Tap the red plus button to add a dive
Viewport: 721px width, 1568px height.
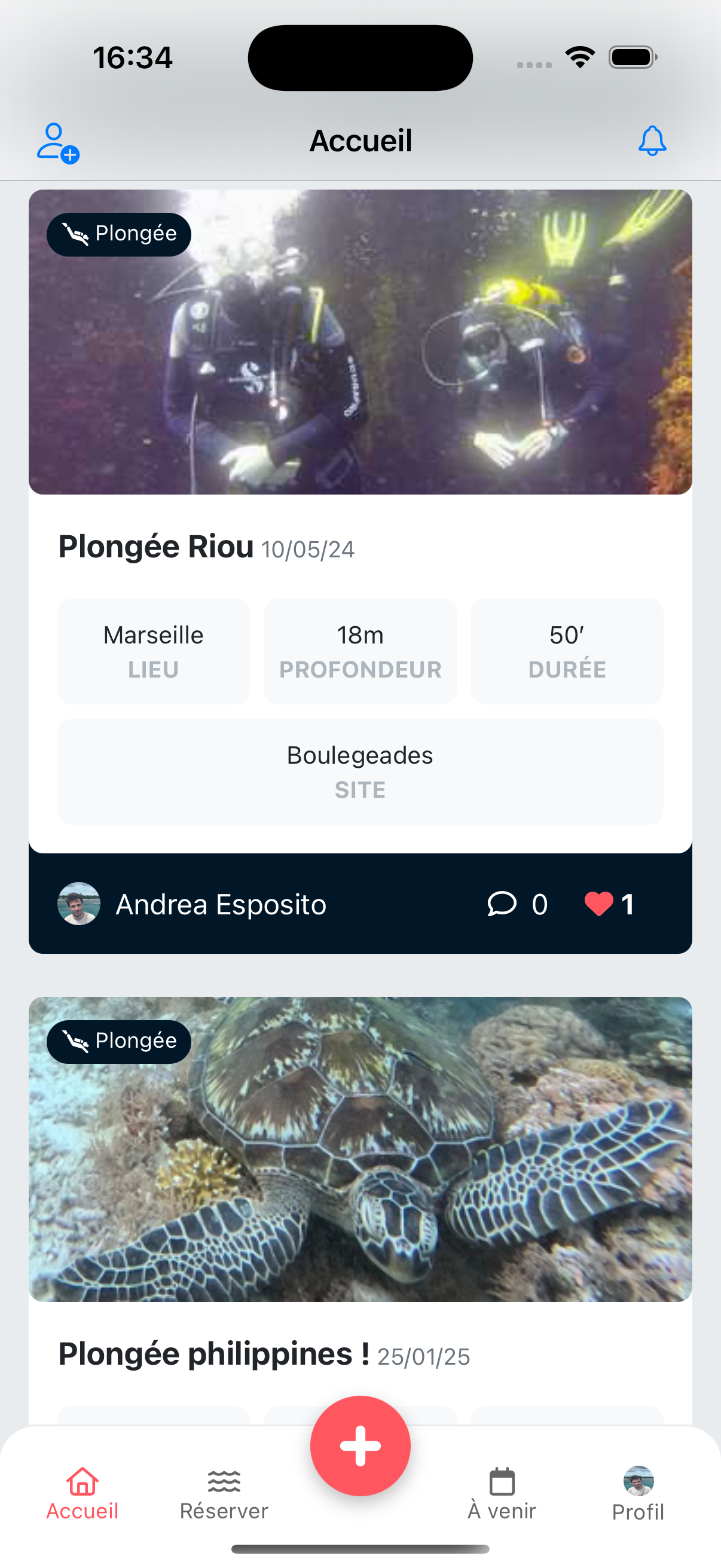click(360, 1445)
